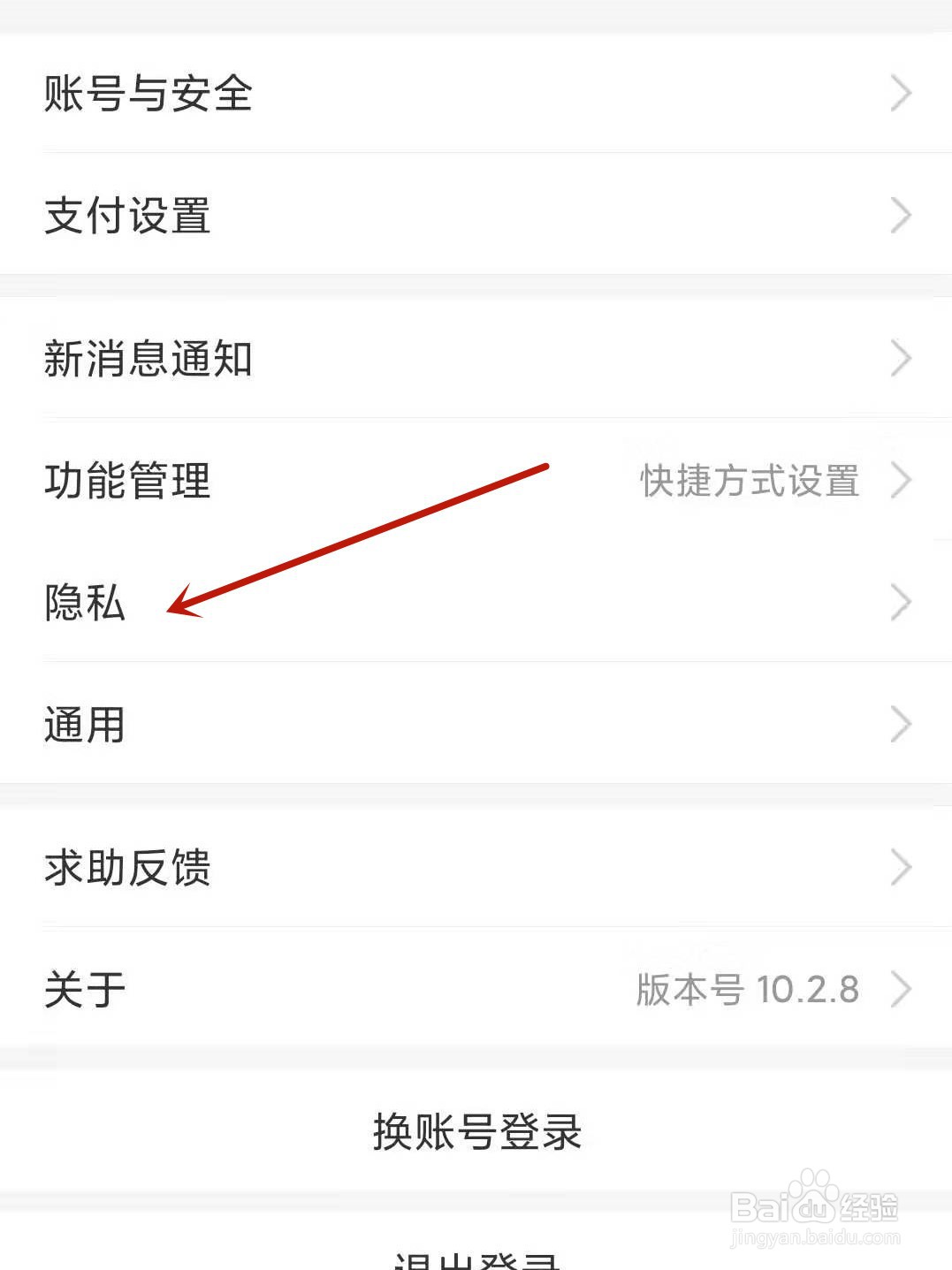Expand the 求助反馈 chevron arrow
Image resolution: width=952 pixels, height=1270 pixels.
(x=900, y=867)
